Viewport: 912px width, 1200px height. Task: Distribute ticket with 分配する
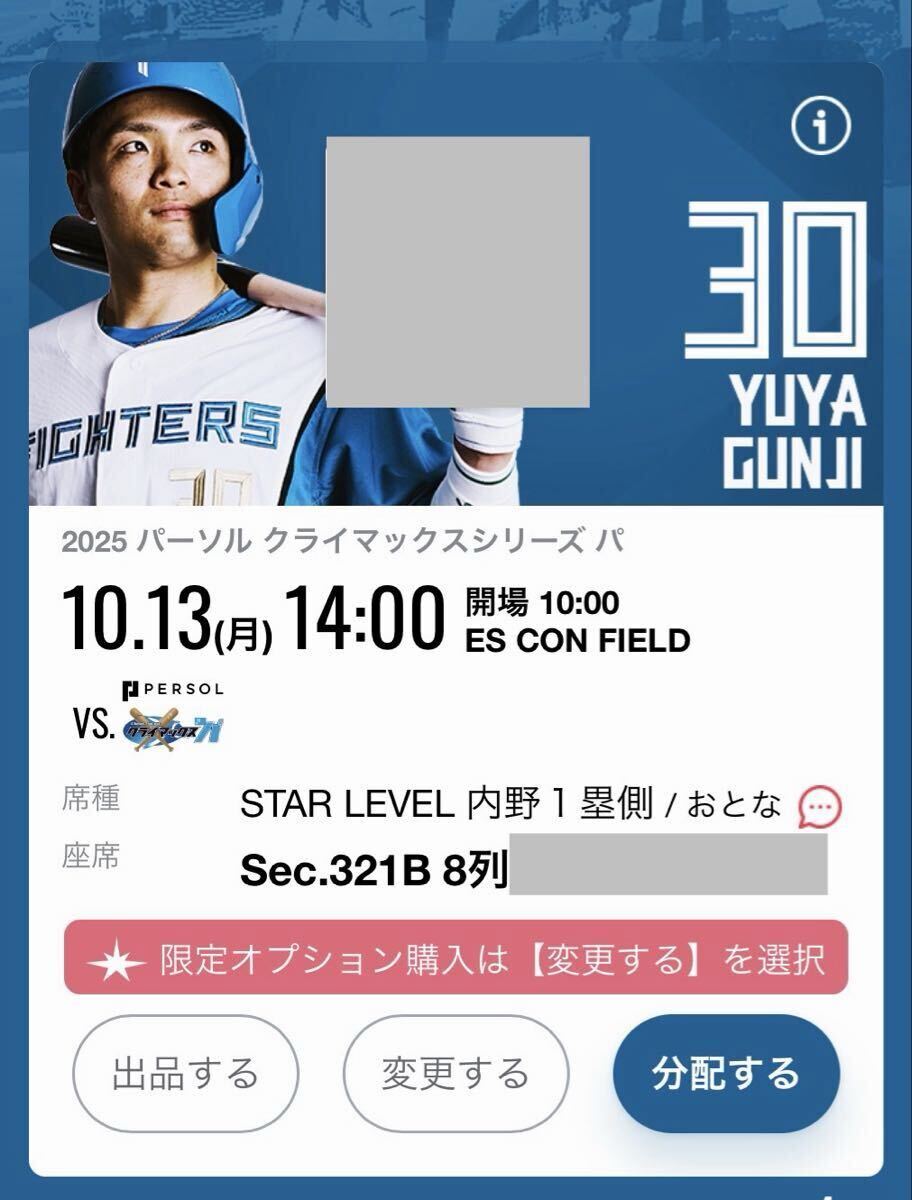[725, 1074]
